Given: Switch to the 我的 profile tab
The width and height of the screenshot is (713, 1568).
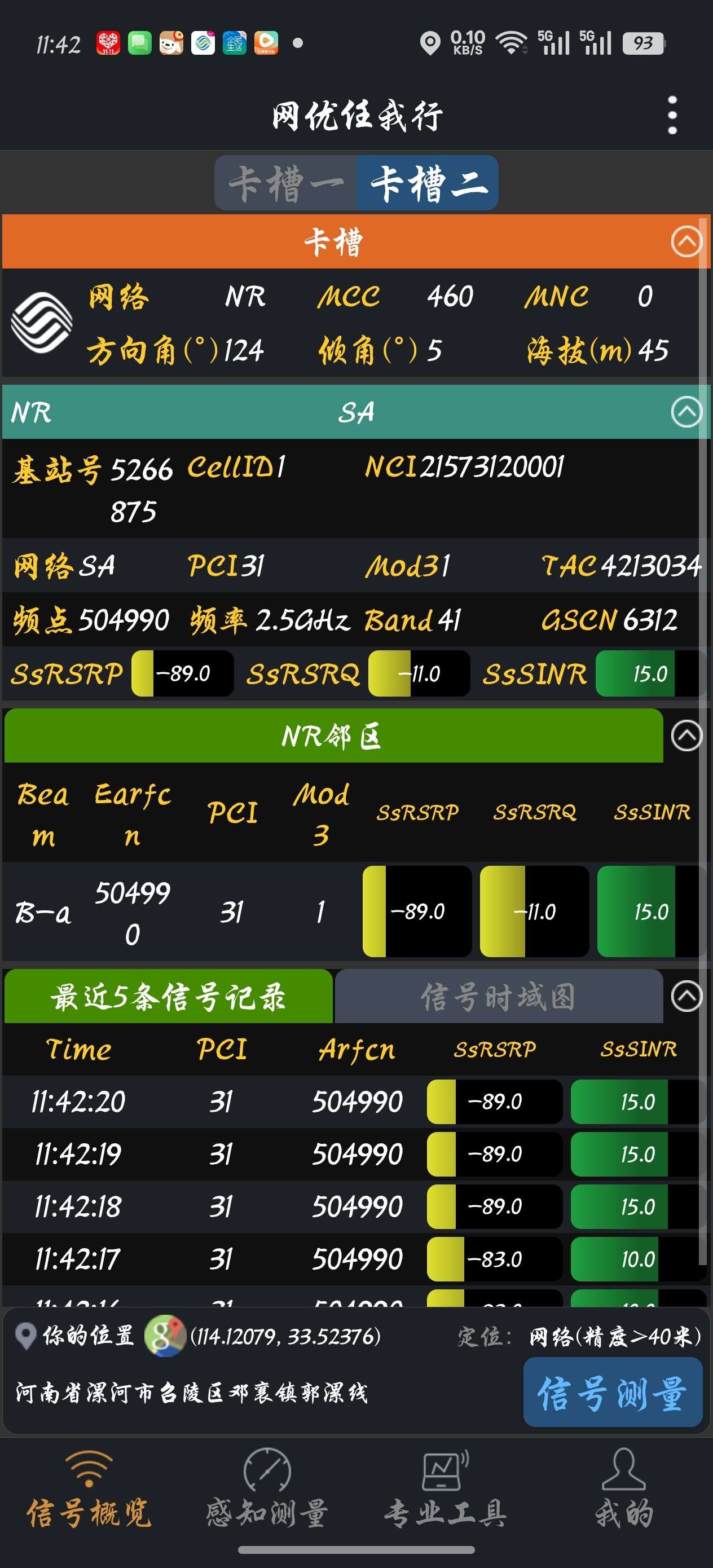Looking at the screenshot, I should (x=623, y=1490).
